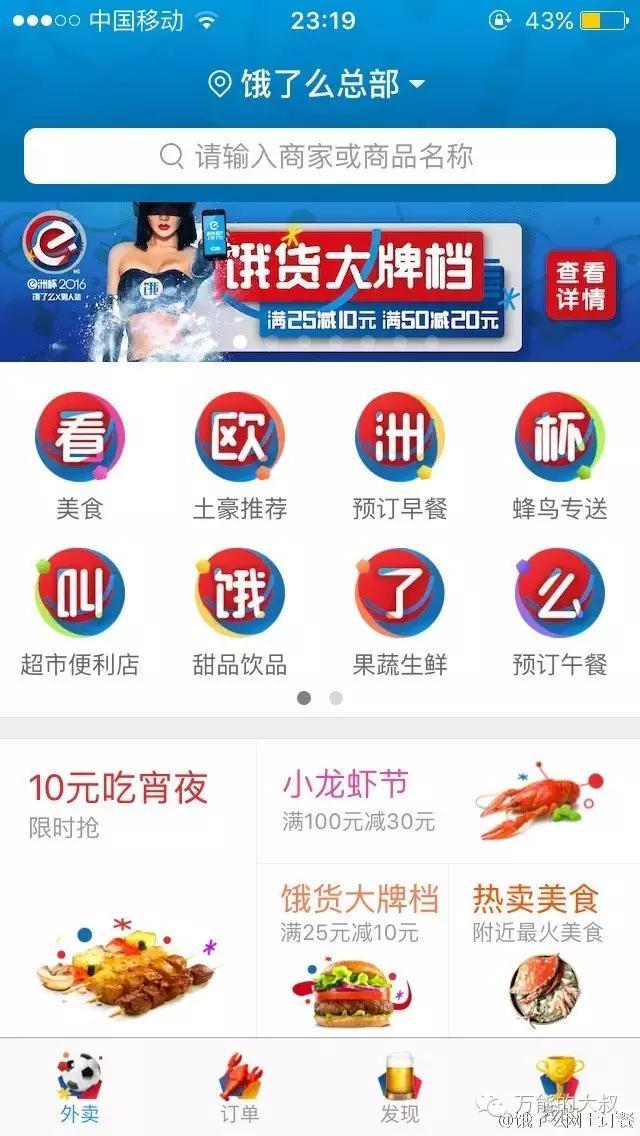Tap the 请输入商家或商品名称 search box
The image size is (640, 1136).
point(319,156)
